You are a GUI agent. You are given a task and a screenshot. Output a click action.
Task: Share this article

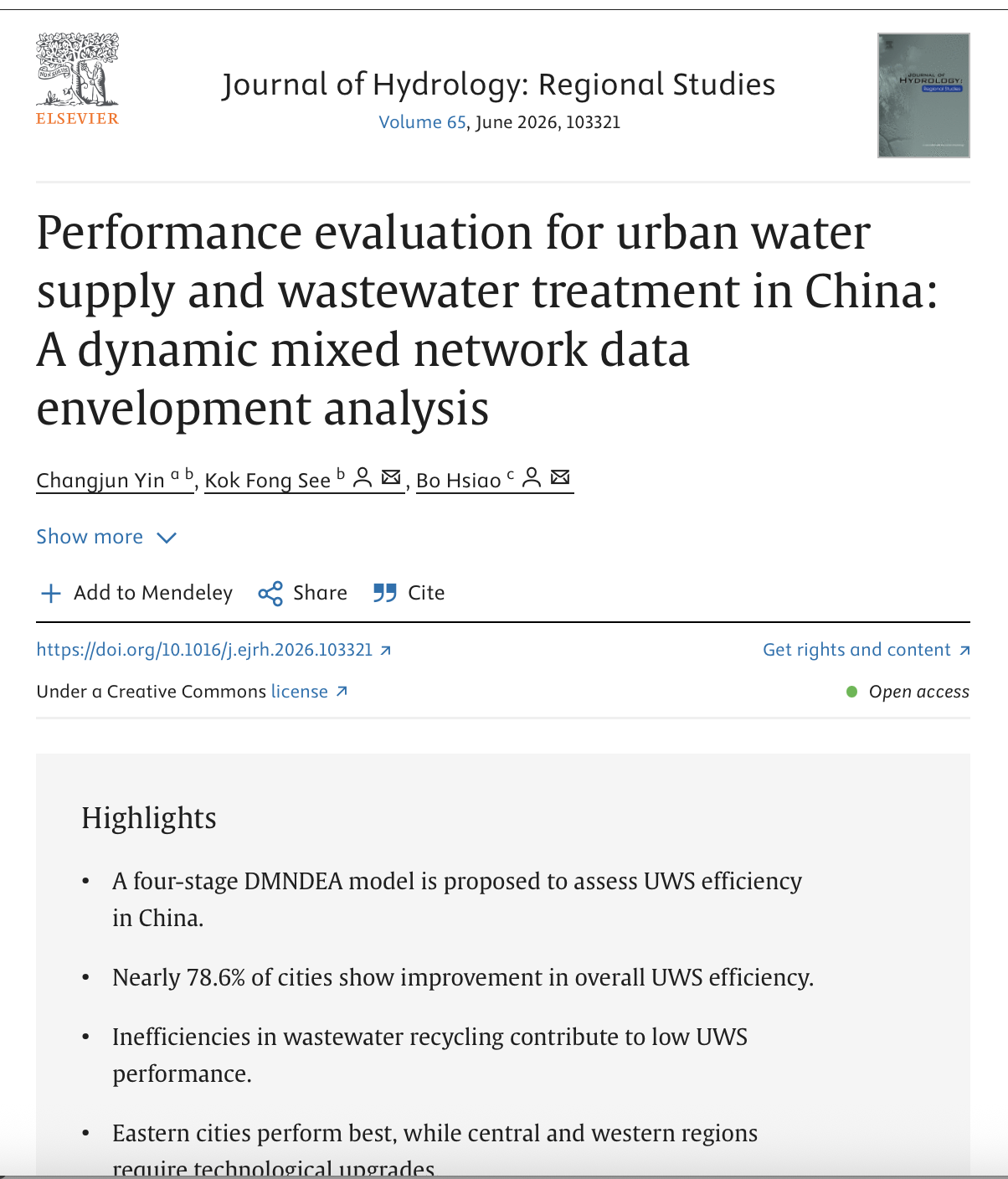tap(303, 593)
